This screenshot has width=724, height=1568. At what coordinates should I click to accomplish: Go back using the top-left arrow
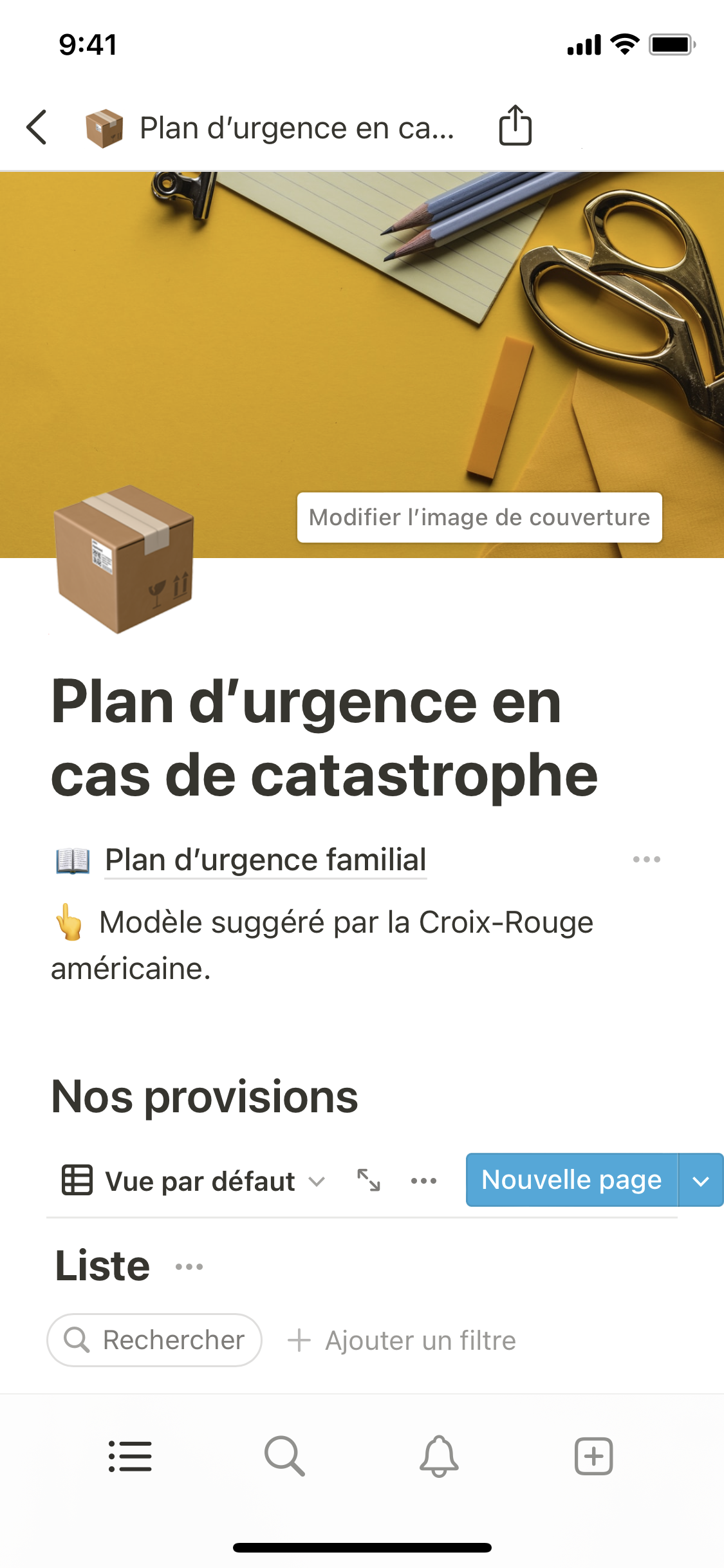37,127
